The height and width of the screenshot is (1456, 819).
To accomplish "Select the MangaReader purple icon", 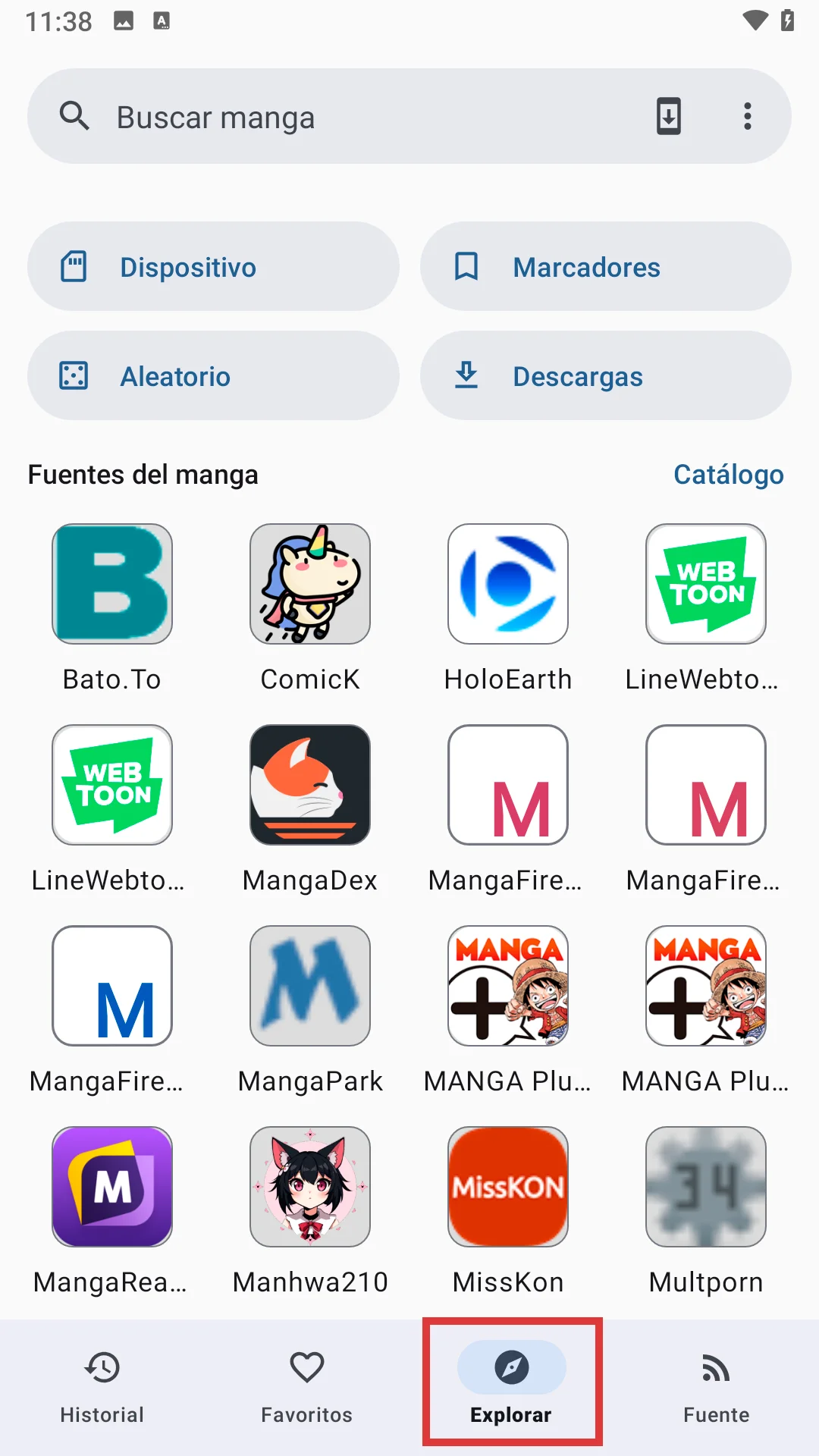I will click(112, 1186).
